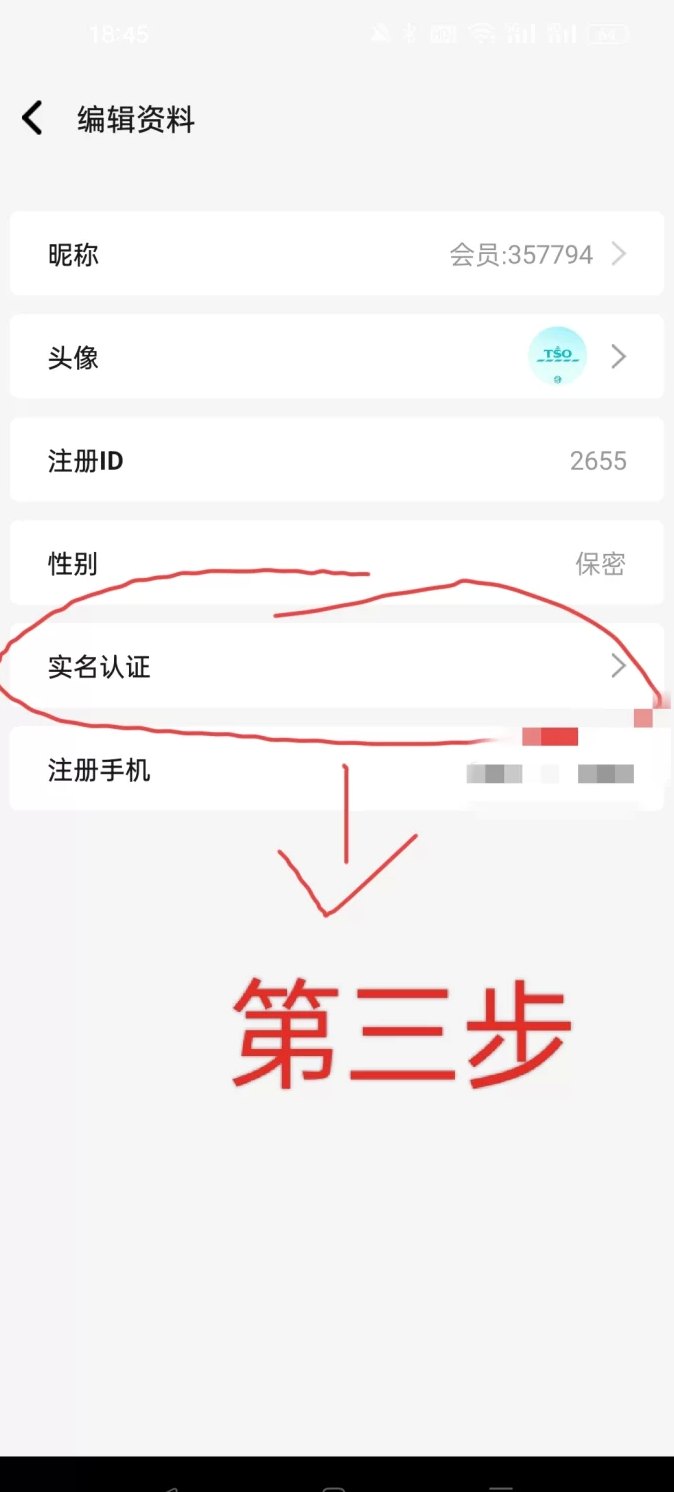Image resolution: width=674 pixels, height=1492 pixels.
Task: Open the 昵称 nickname row
Action: 336,254
